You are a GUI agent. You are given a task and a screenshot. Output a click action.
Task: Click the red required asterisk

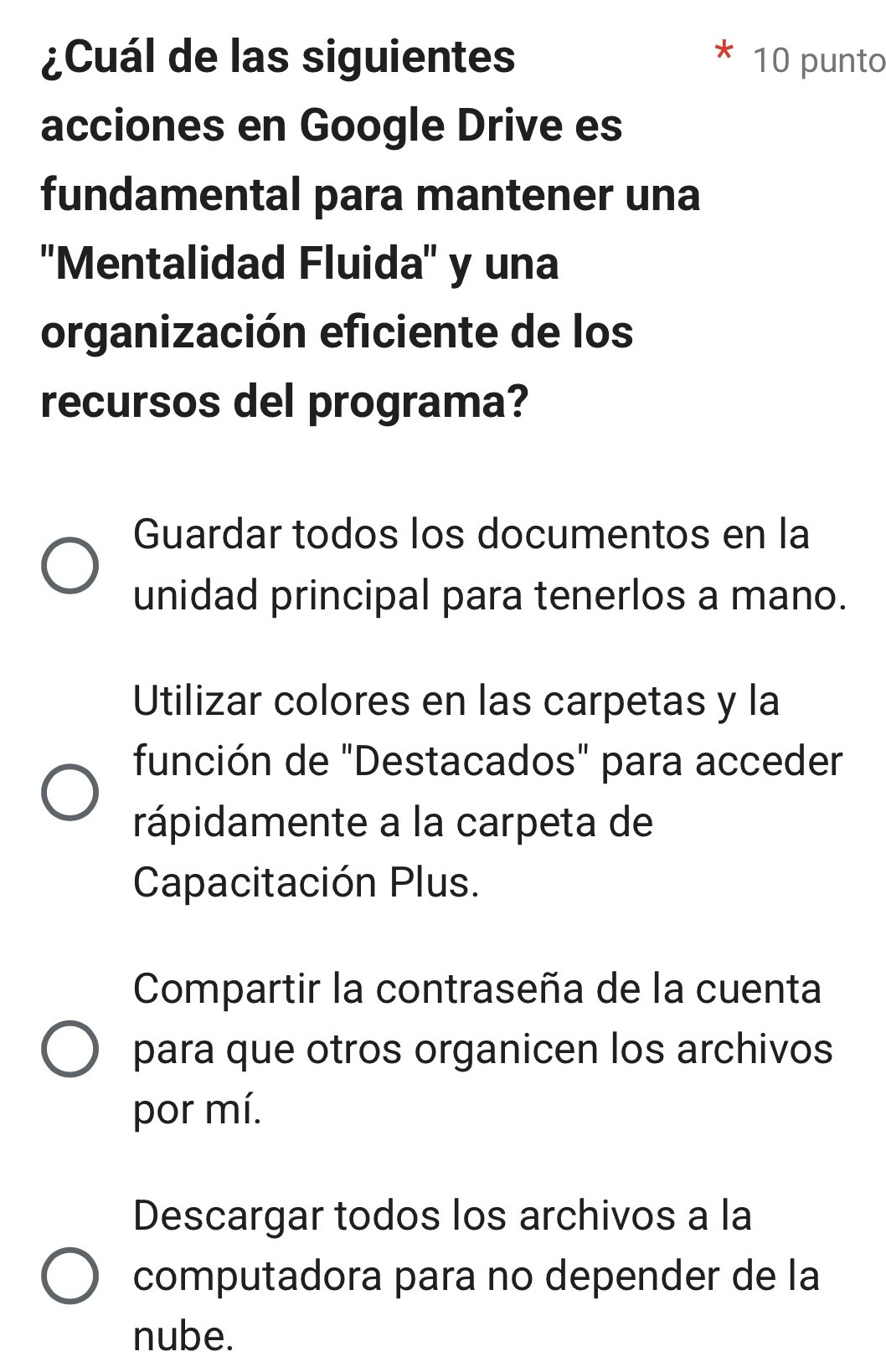click(724, 52)
